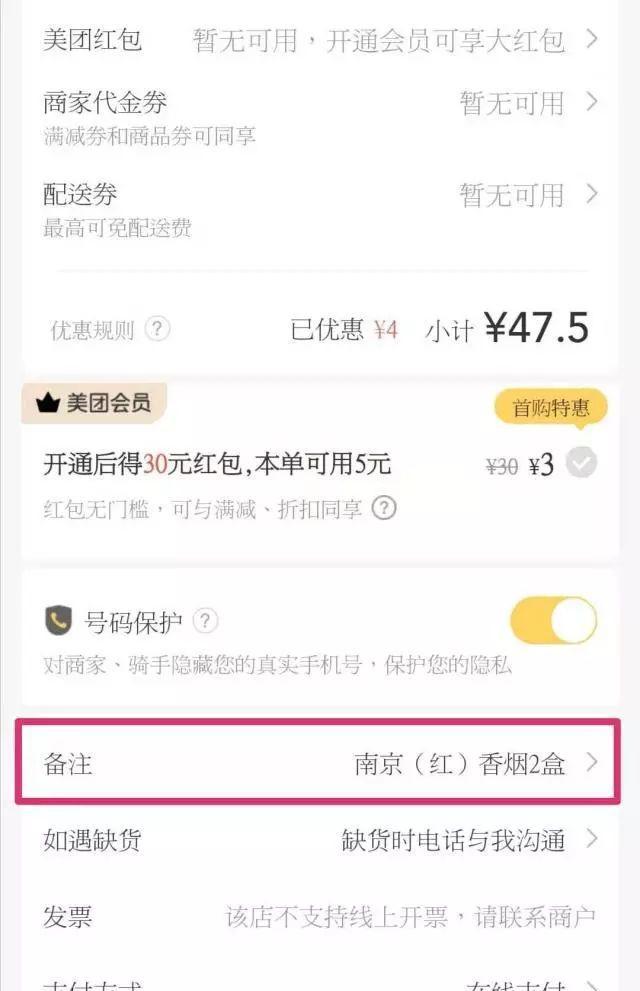
Task: Open the 商家代金券 row
Action: point(320,115)
